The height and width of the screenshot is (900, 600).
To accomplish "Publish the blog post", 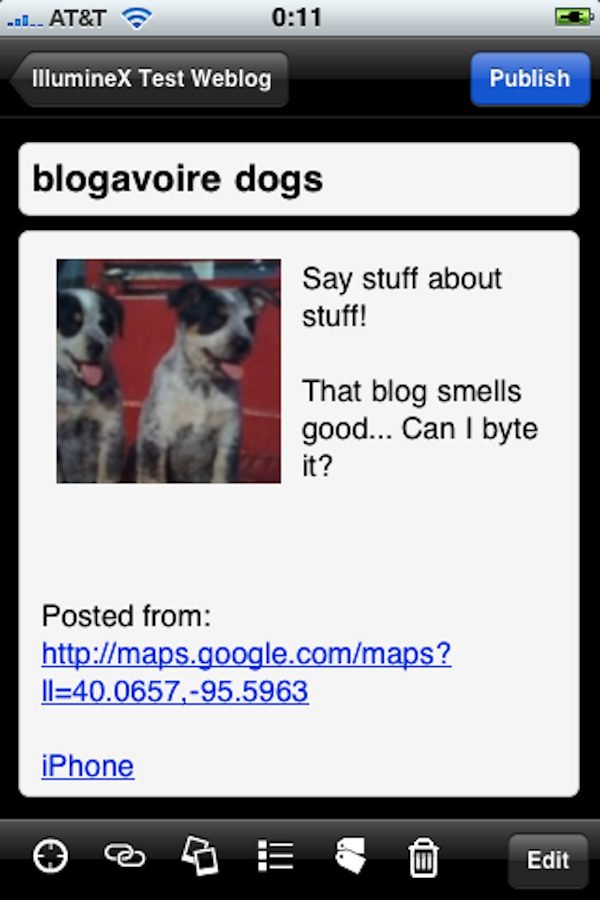I will (x=530, y=79).
